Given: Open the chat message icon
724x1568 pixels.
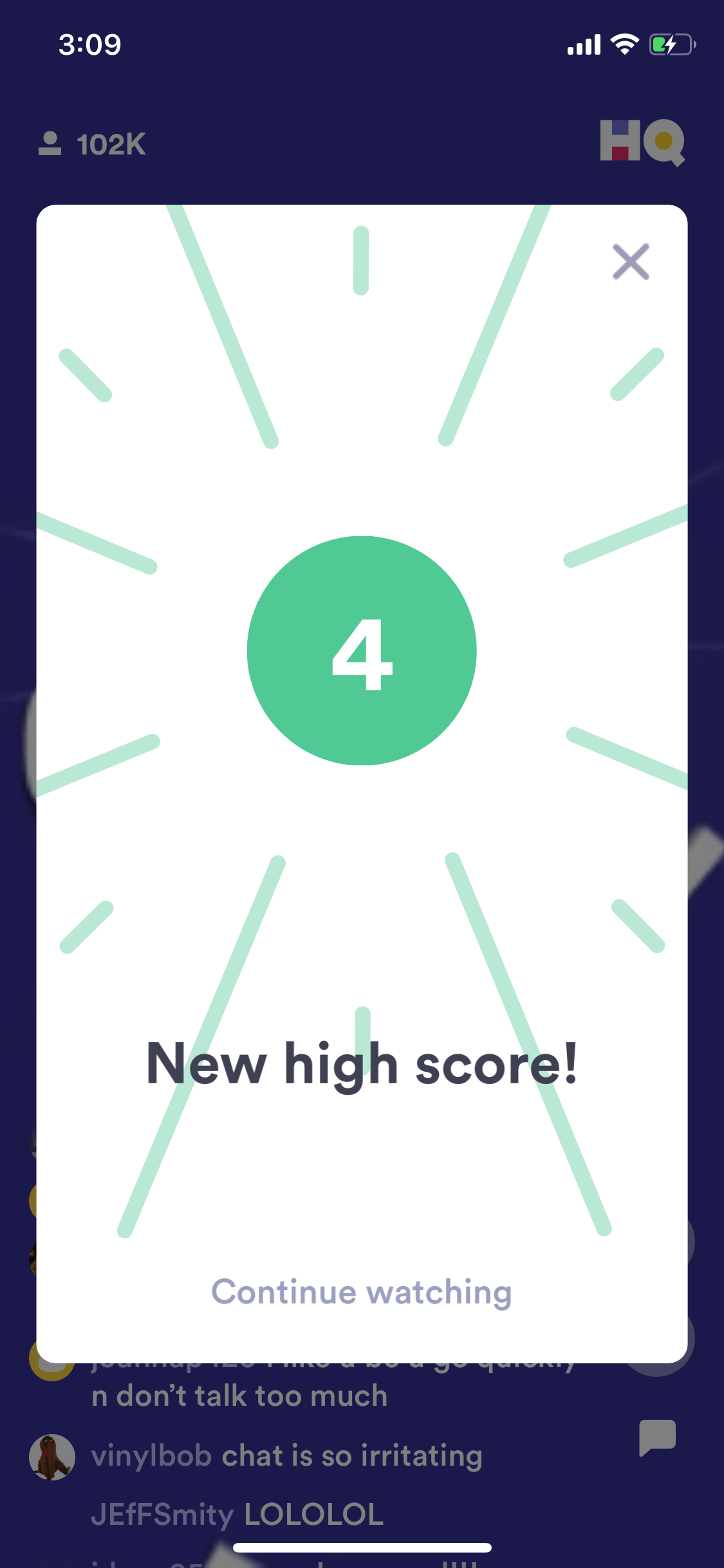Looking at the screenshot, I should point(657,1438).
